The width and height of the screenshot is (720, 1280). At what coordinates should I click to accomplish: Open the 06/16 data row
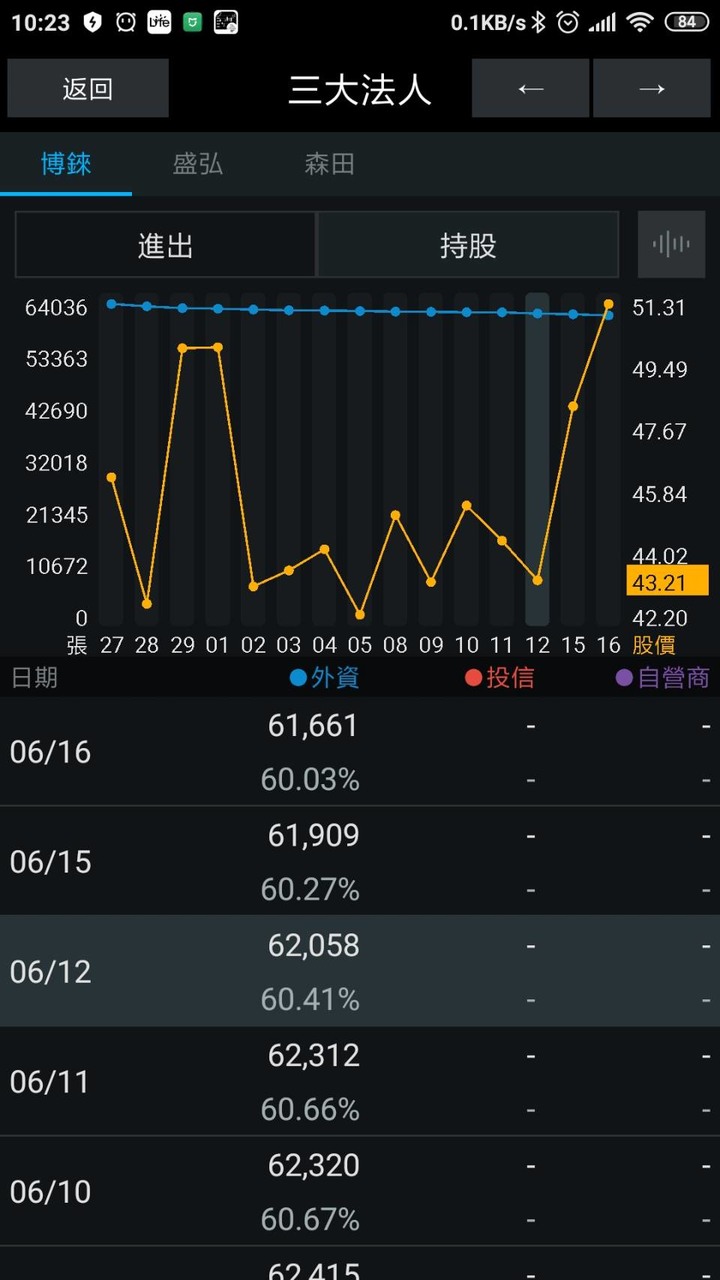pos(360,751)
